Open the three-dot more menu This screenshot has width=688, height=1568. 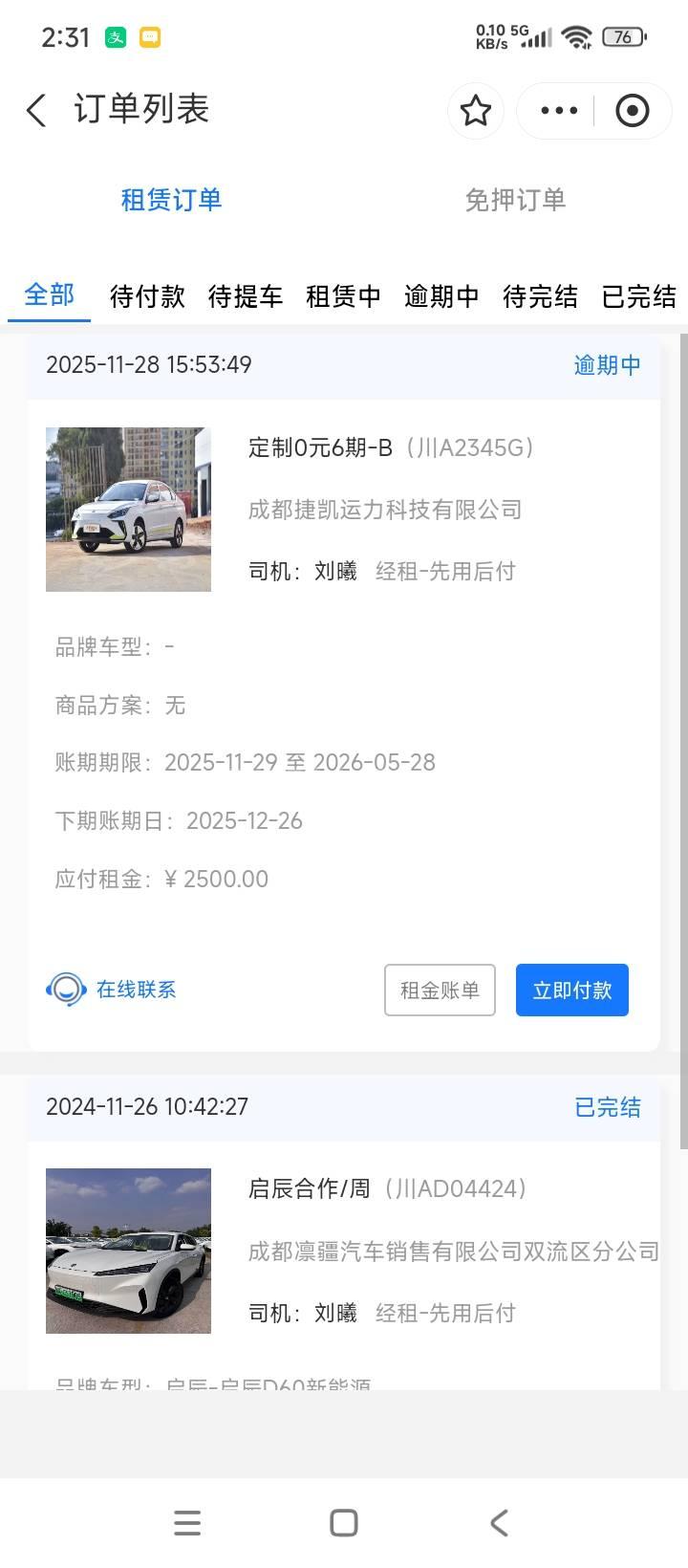(559, 111)
